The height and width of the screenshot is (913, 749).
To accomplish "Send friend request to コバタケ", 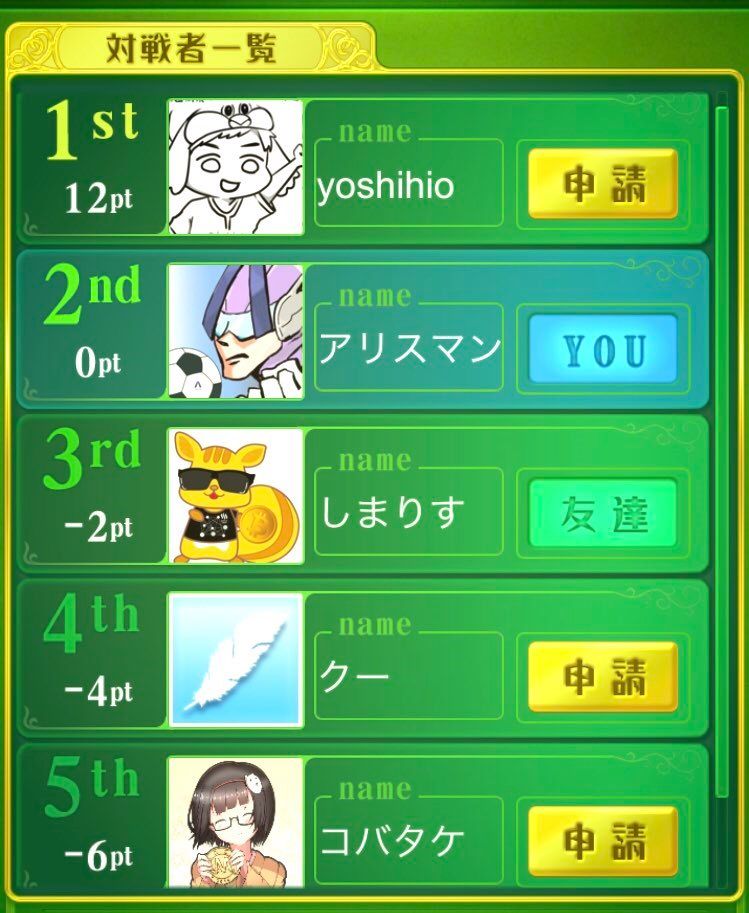I will tap(603, 841).
